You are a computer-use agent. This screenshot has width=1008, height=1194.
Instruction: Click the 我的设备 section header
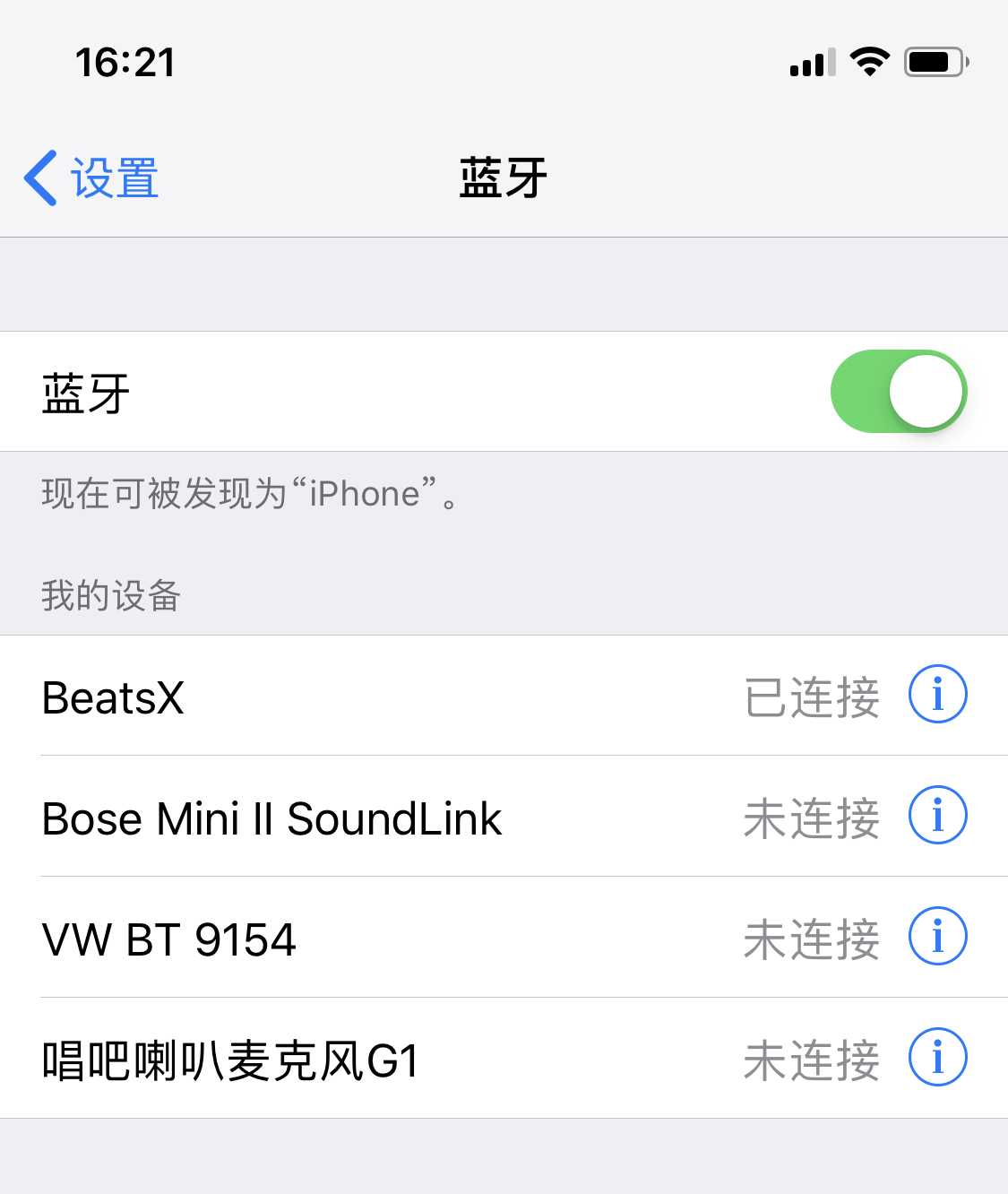pyautogui.click(x=109, y=598)
